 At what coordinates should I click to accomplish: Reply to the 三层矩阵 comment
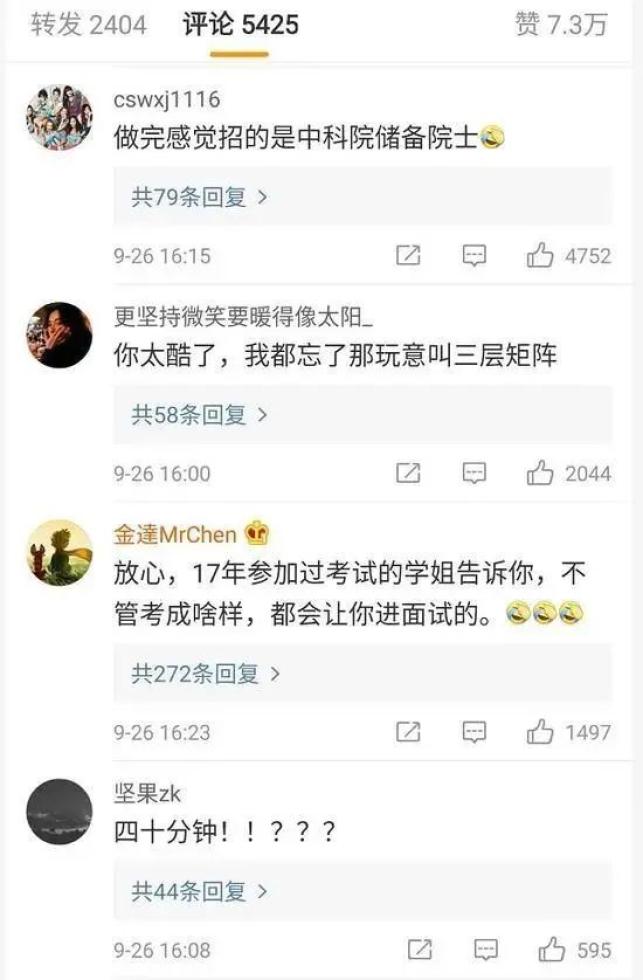[474, 473]
